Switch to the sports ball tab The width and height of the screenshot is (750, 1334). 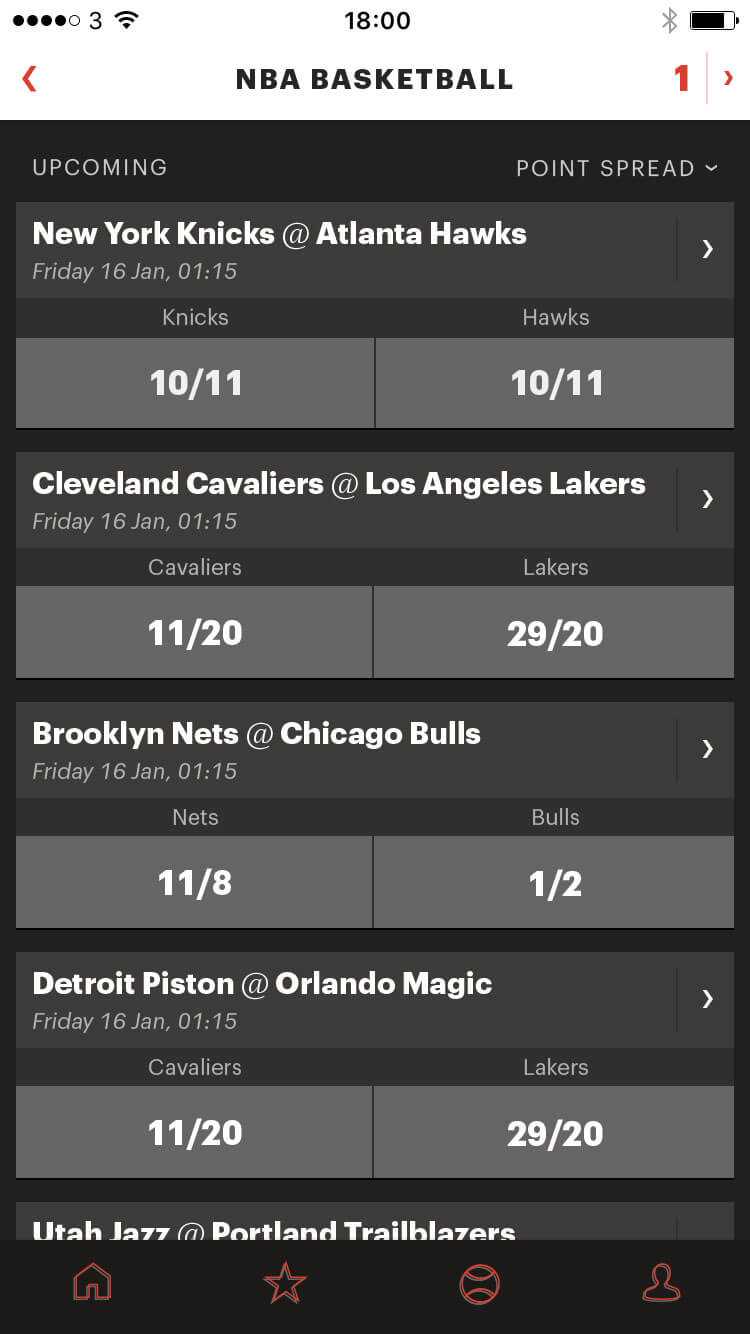point(479,1284)
